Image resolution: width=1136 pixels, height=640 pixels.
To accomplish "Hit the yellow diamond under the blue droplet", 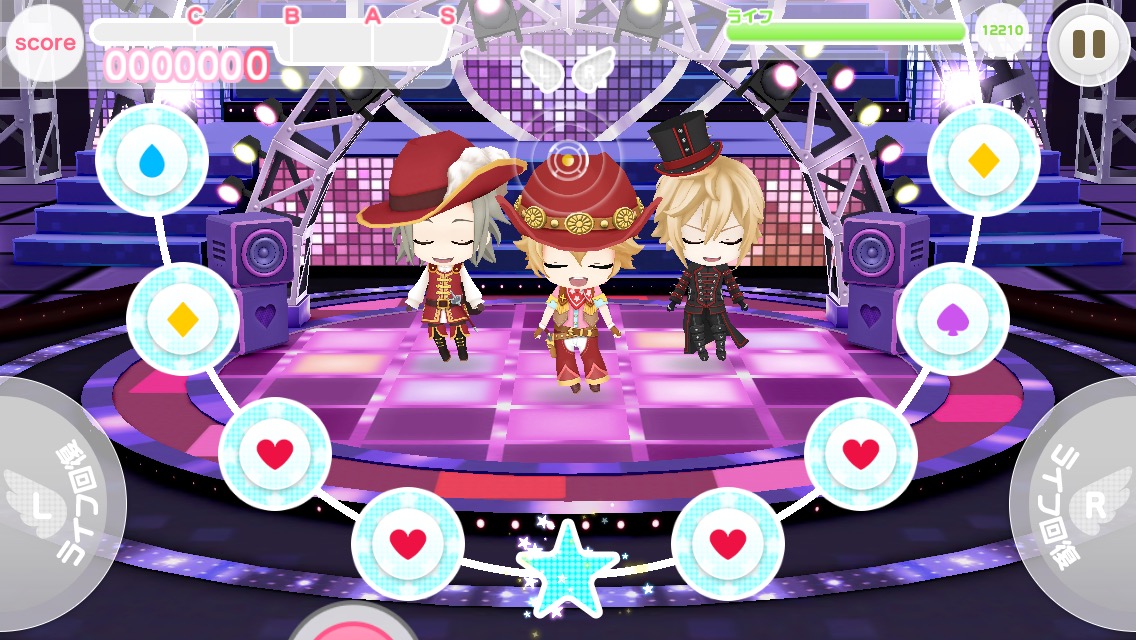I will (183, 319).
